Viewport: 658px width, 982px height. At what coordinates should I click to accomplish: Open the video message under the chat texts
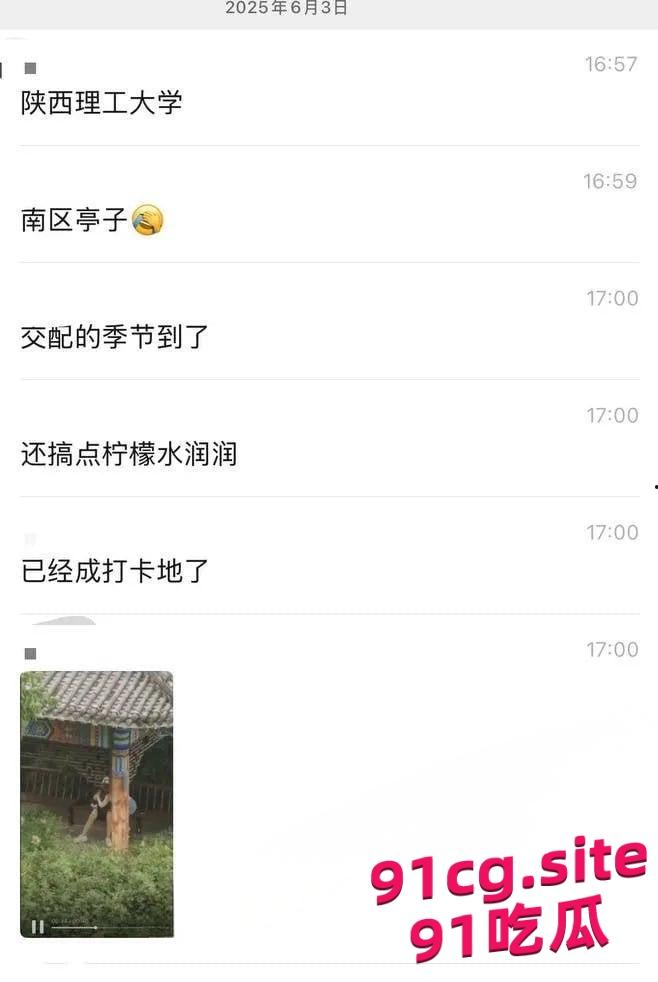coord(96,800)
